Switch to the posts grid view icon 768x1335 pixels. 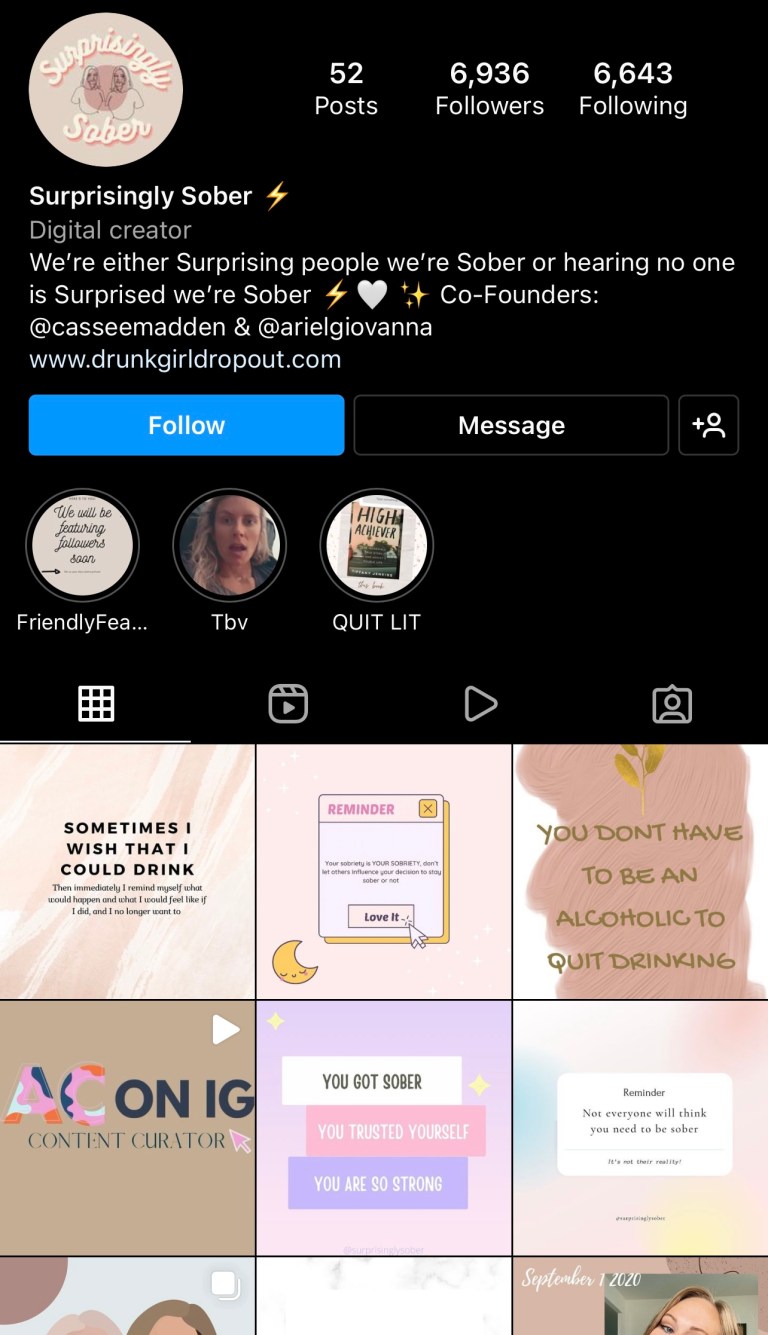(x=96, y=703)
